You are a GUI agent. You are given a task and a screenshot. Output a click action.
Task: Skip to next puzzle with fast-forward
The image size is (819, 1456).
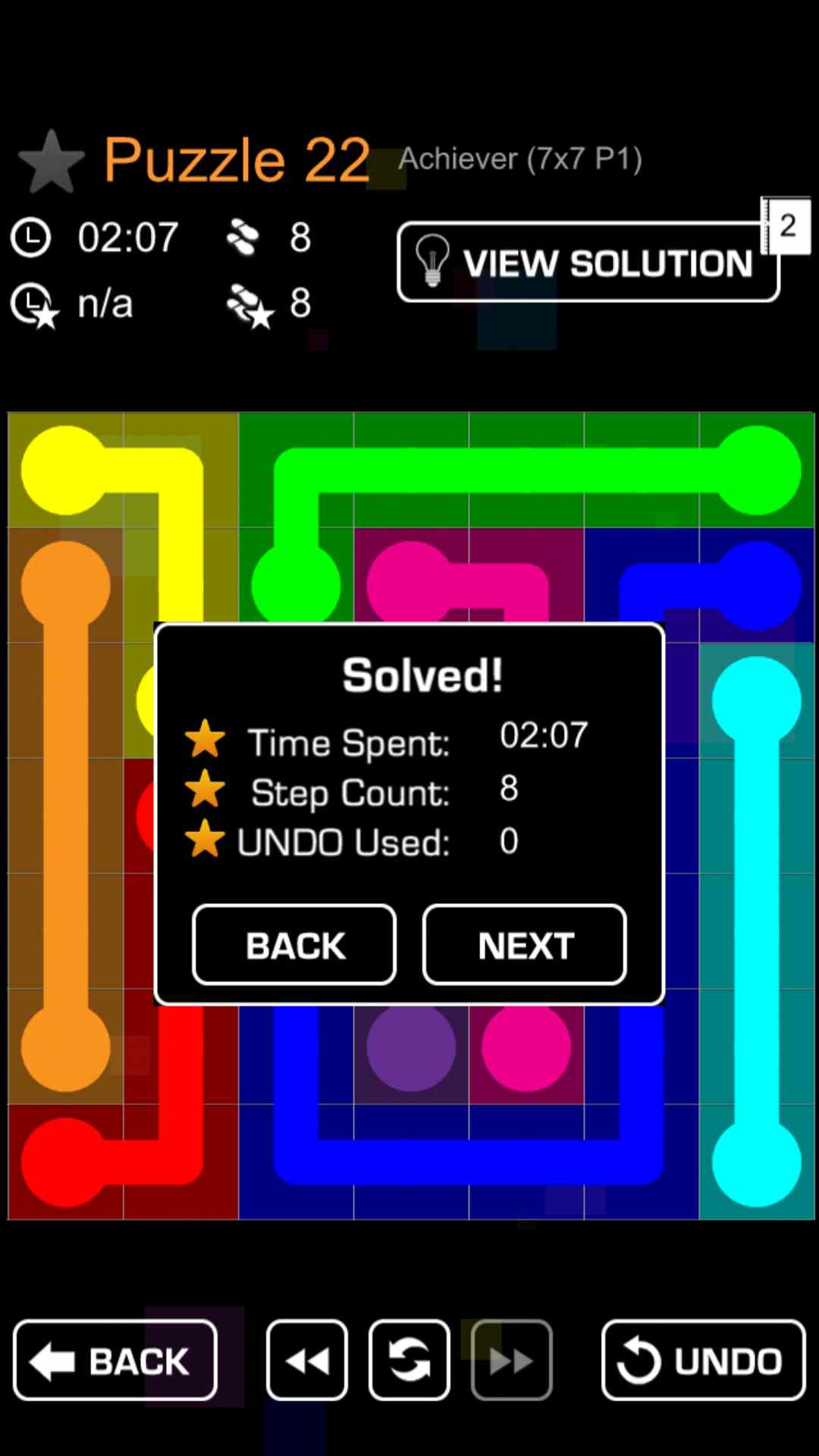(x=511, y=1360)
